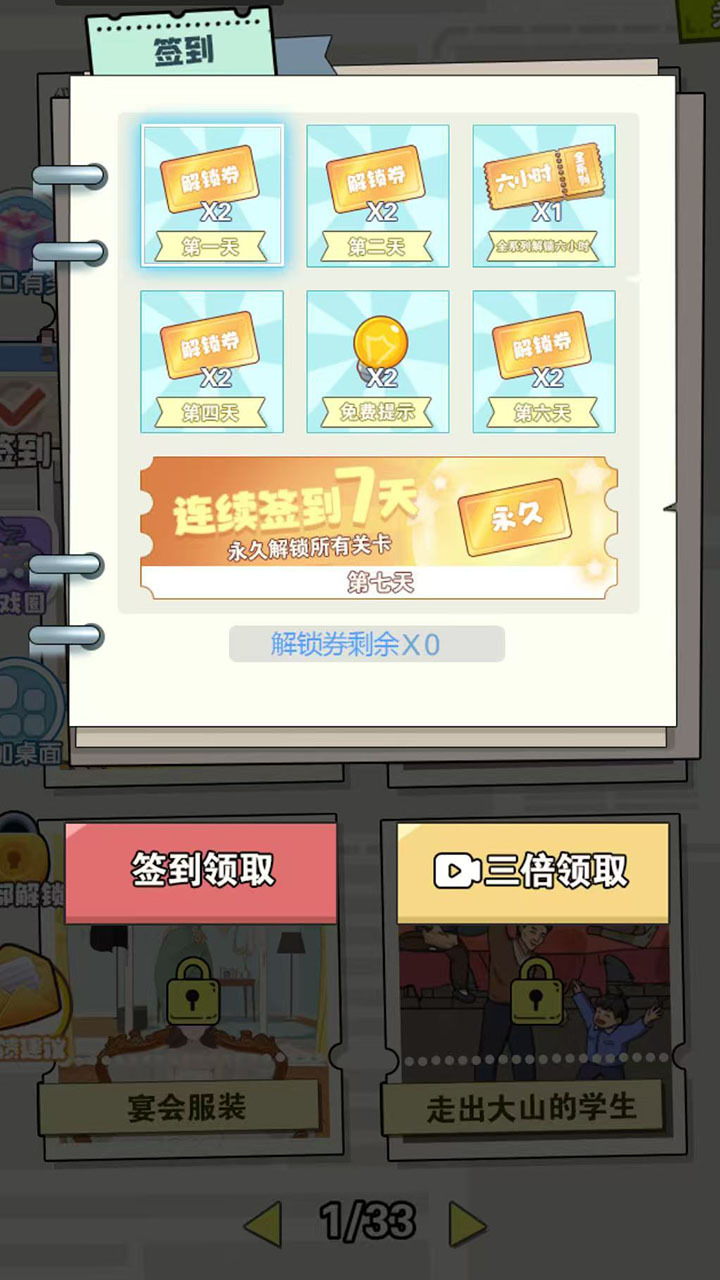Claim triple reward via 三倍领取
The image size is (720, 1280).
[x=532, y=870]
